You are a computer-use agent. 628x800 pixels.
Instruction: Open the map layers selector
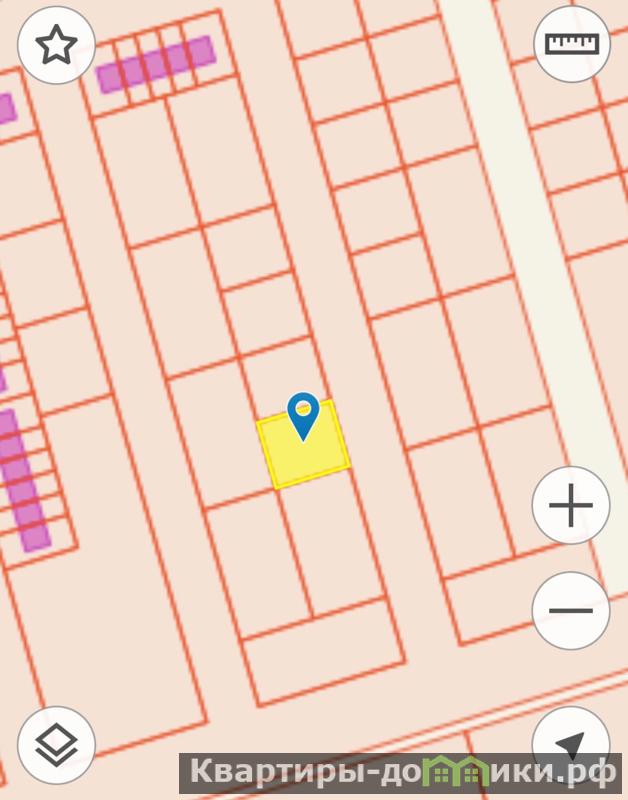[56, 745]
